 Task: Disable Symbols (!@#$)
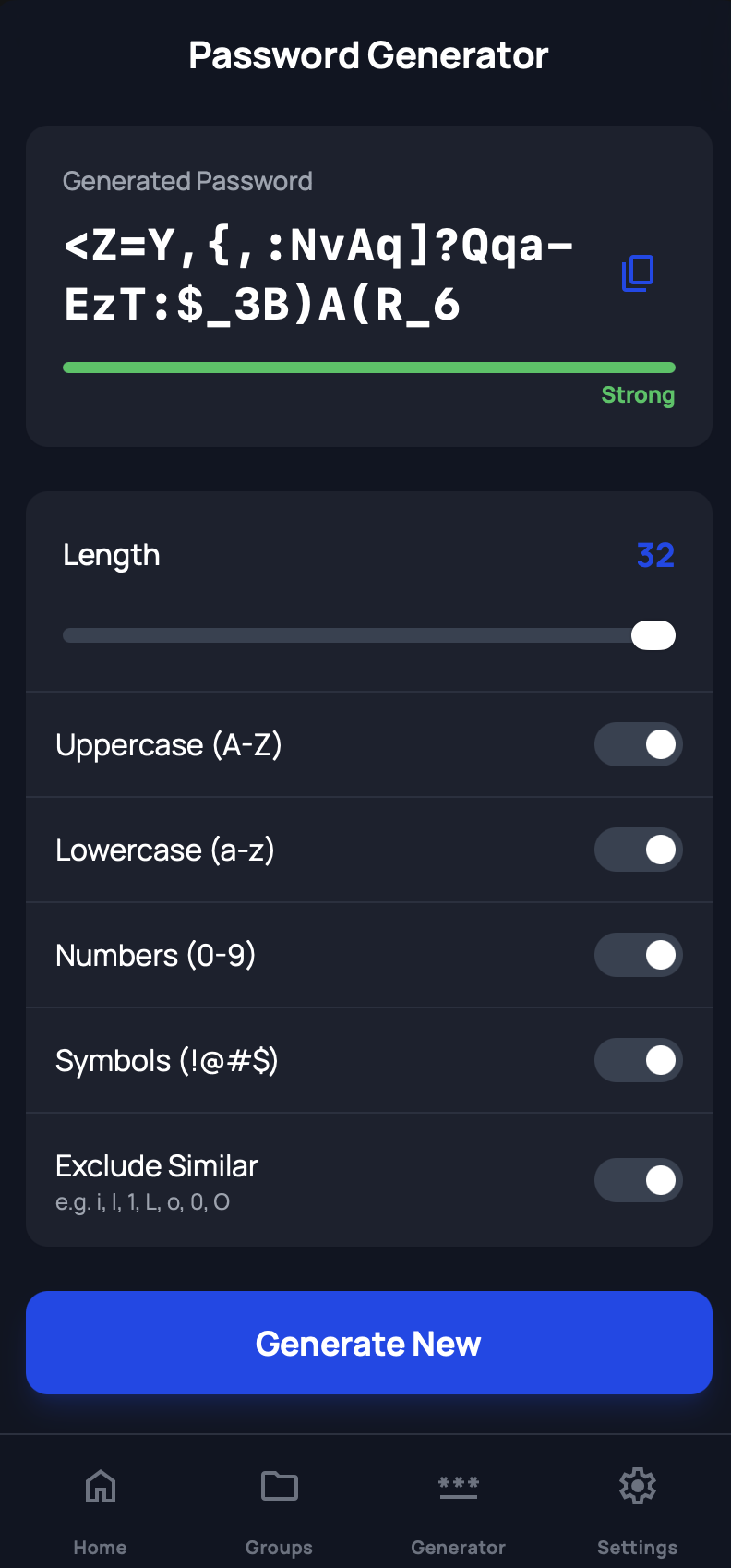coord(638,1060)
